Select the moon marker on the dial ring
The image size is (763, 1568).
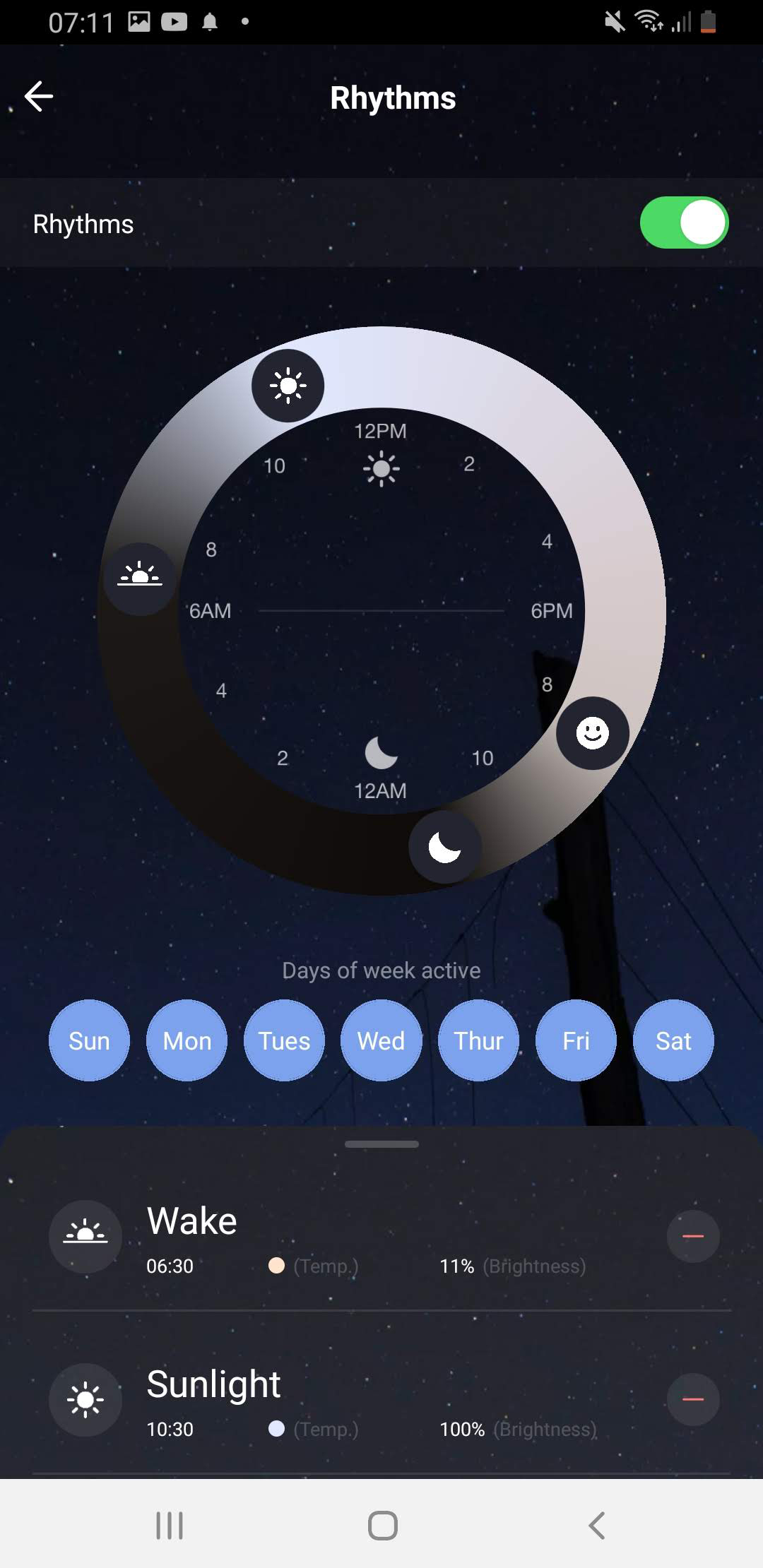(445, 846)
